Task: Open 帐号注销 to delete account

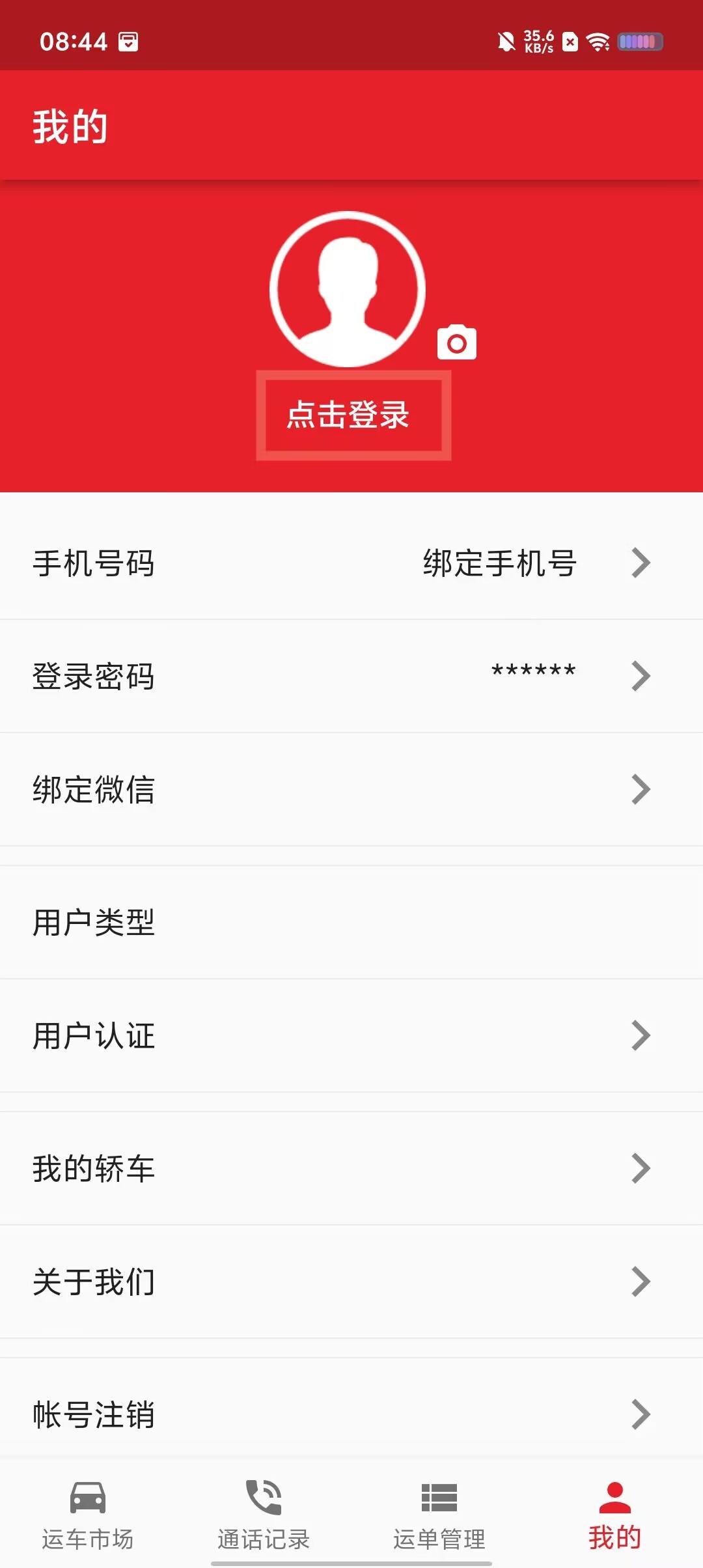Action: [x=351, y=1414]
